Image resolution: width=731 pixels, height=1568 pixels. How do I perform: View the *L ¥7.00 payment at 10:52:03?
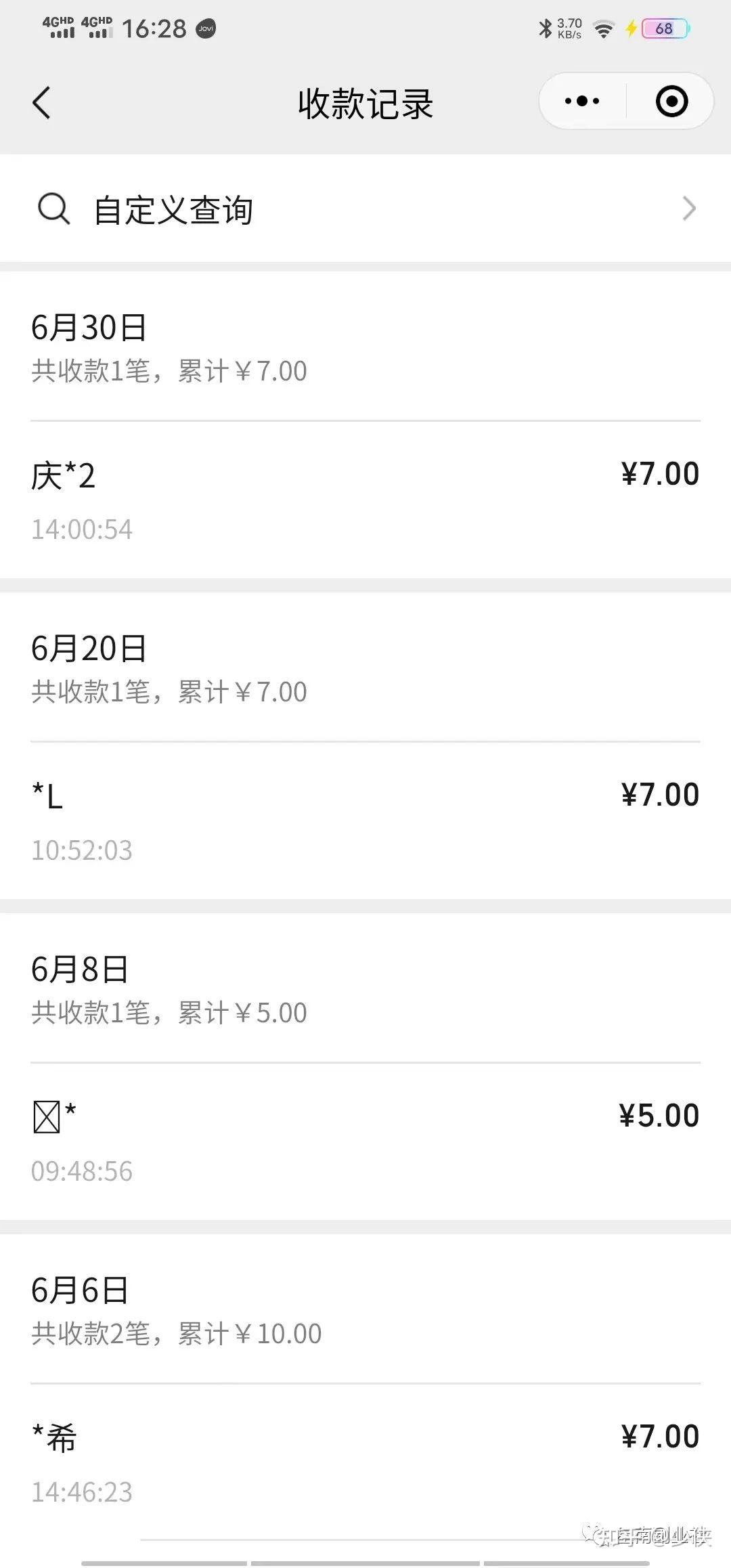click(365, 821)
